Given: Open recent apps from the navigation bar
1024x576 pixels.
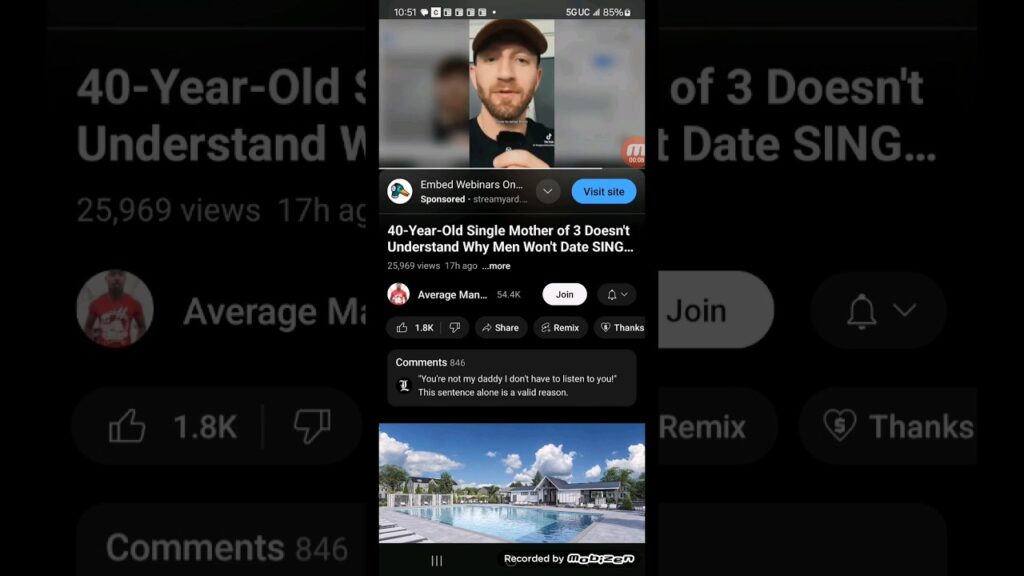Looking at the screenshot, I should (436, 560).
